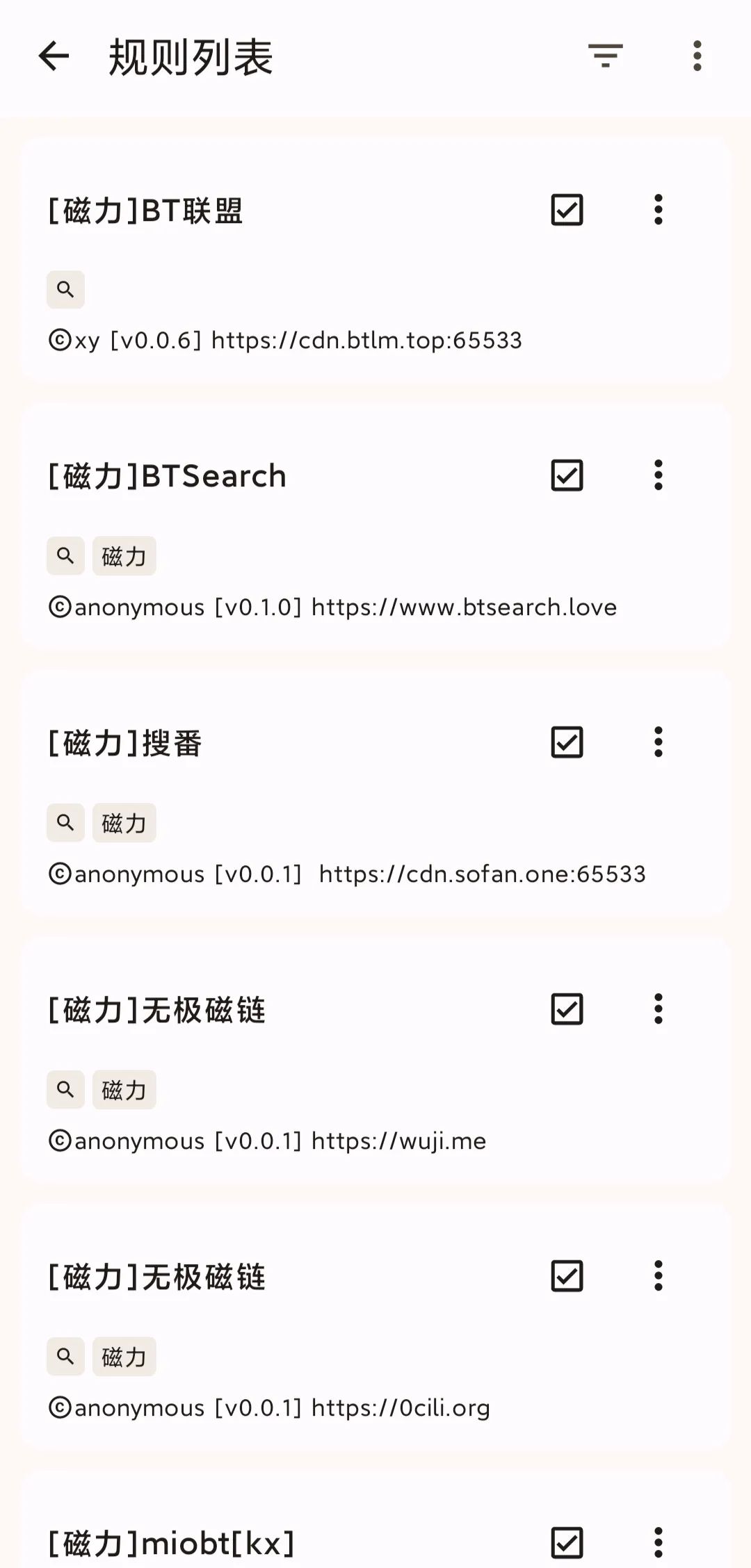Open the three-dot menu for the 0cili.org rule
751x1568 pixels.
point(658,1276)
